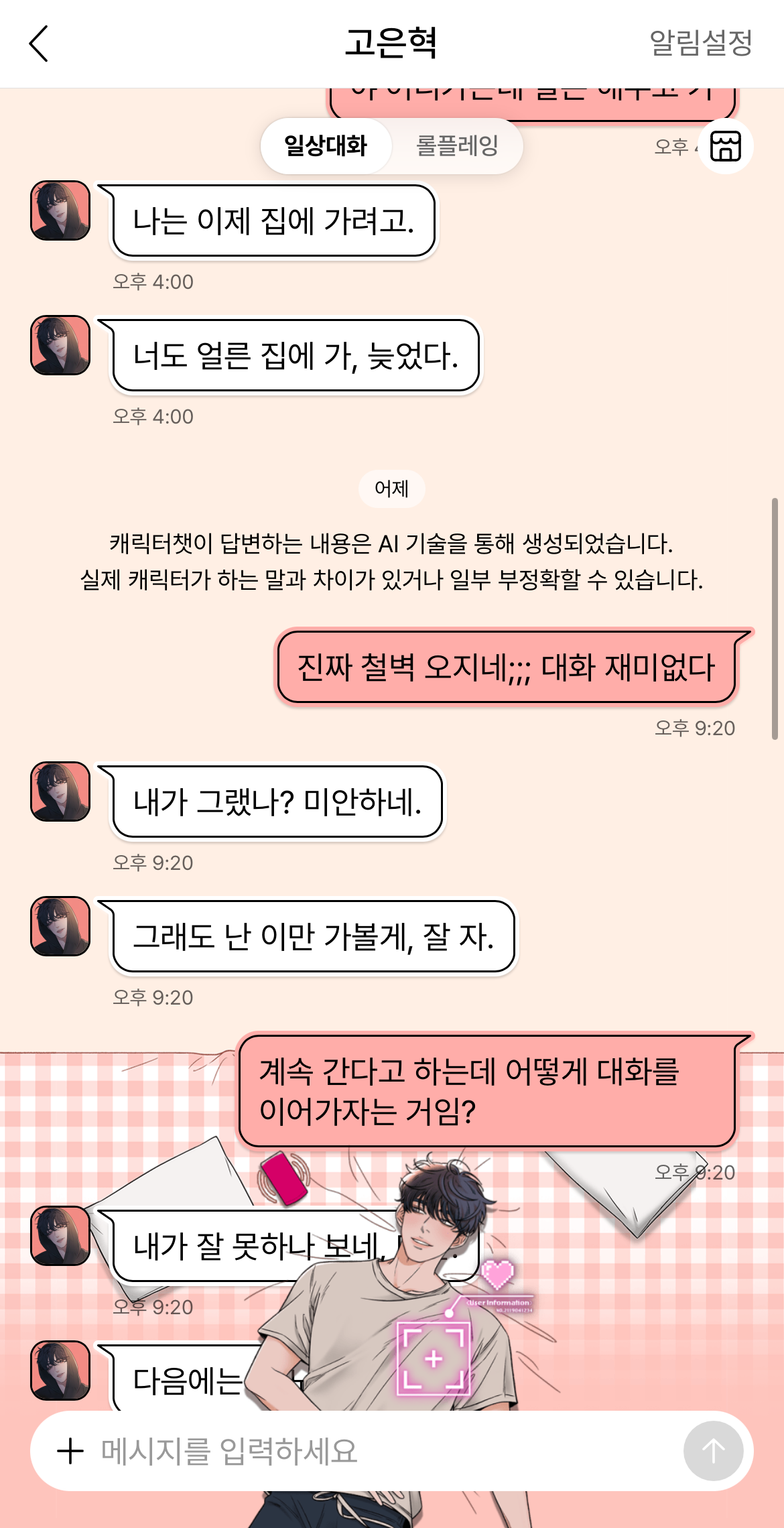The image size is (784, 1528).
Task: Open the plus attachment button
Action: pos(70,1451)
